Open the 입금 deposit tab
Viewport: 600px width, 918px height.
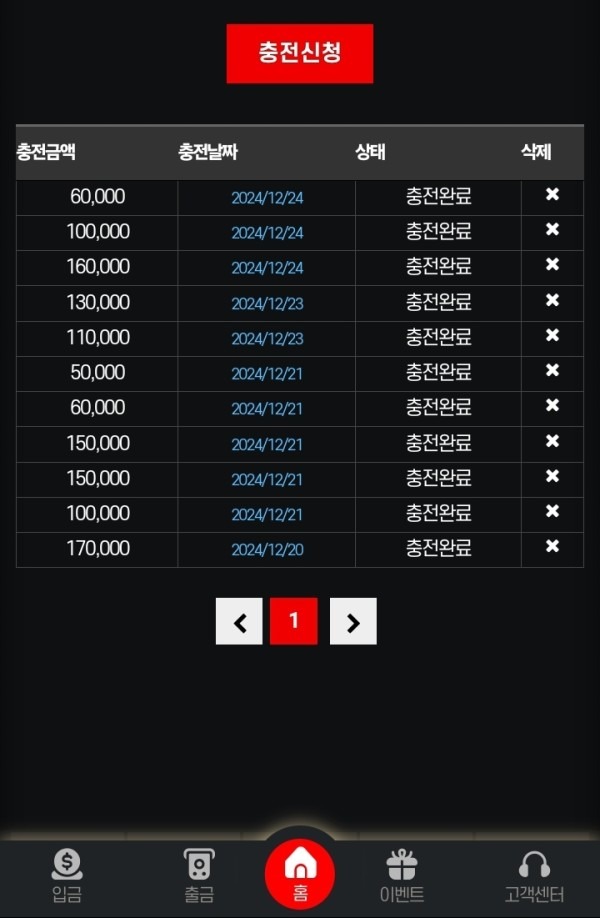click(x=67, y=876)
